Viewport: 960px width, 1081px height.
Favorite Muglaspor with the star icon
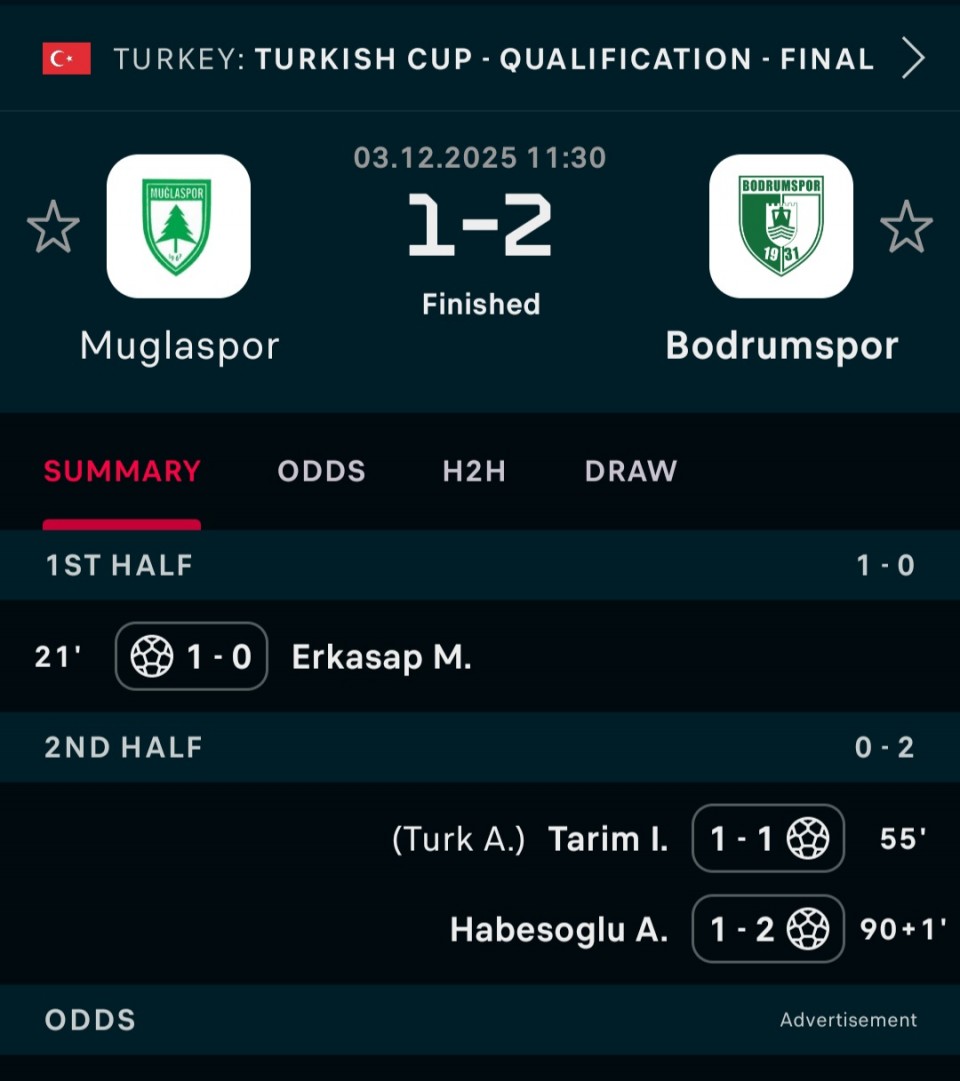click(53, 227)
